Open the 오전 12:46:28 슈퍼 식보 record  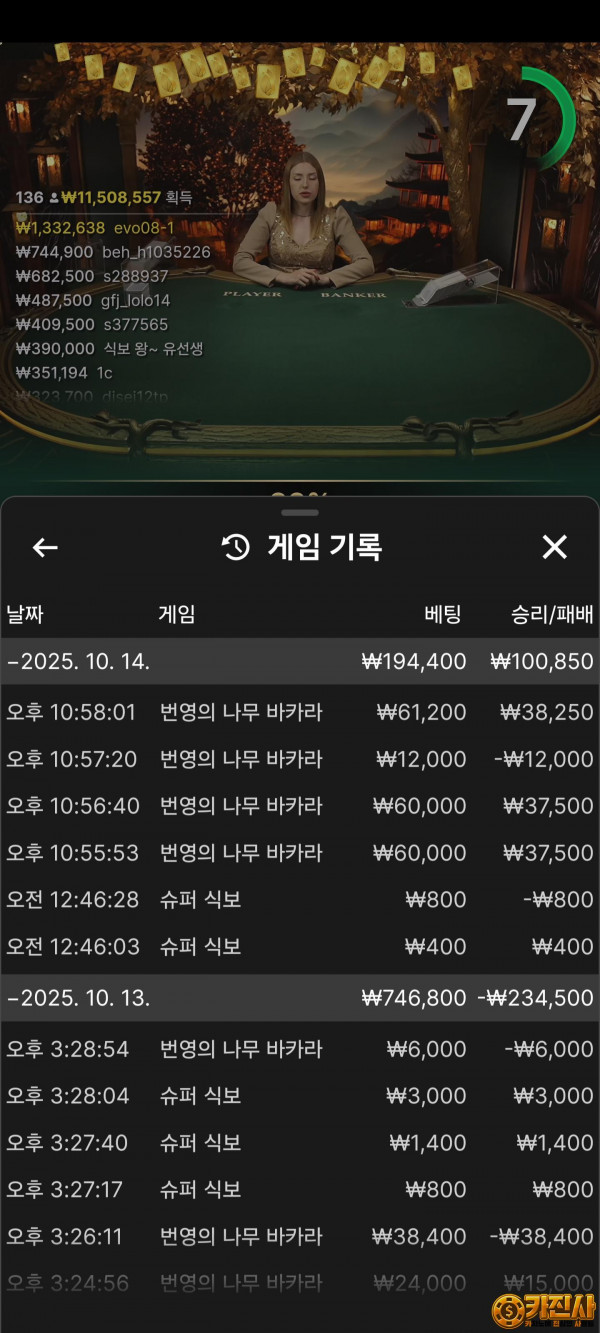point(300,900)
